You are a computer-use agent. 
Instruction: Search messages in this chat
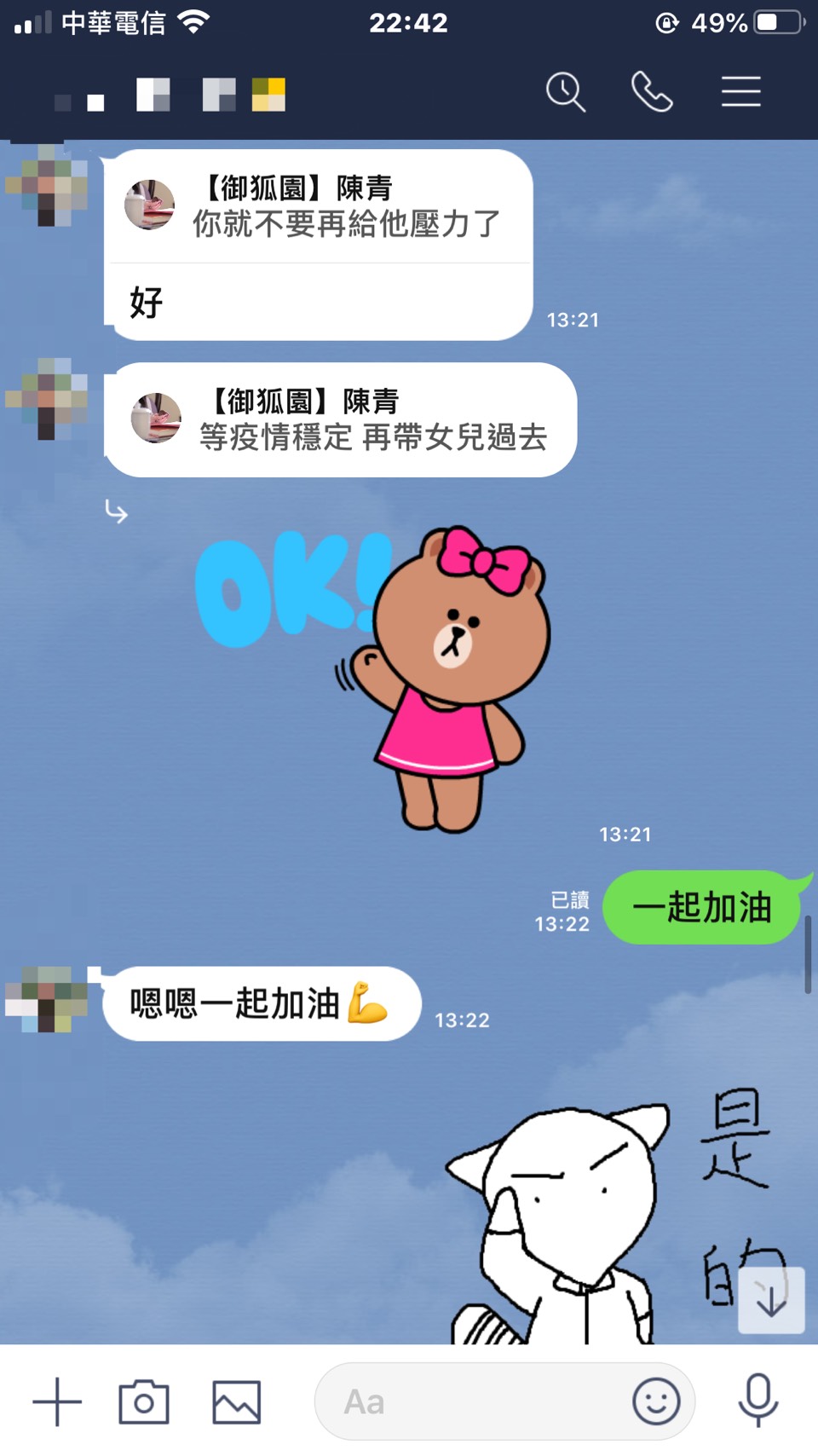point(566,92)
